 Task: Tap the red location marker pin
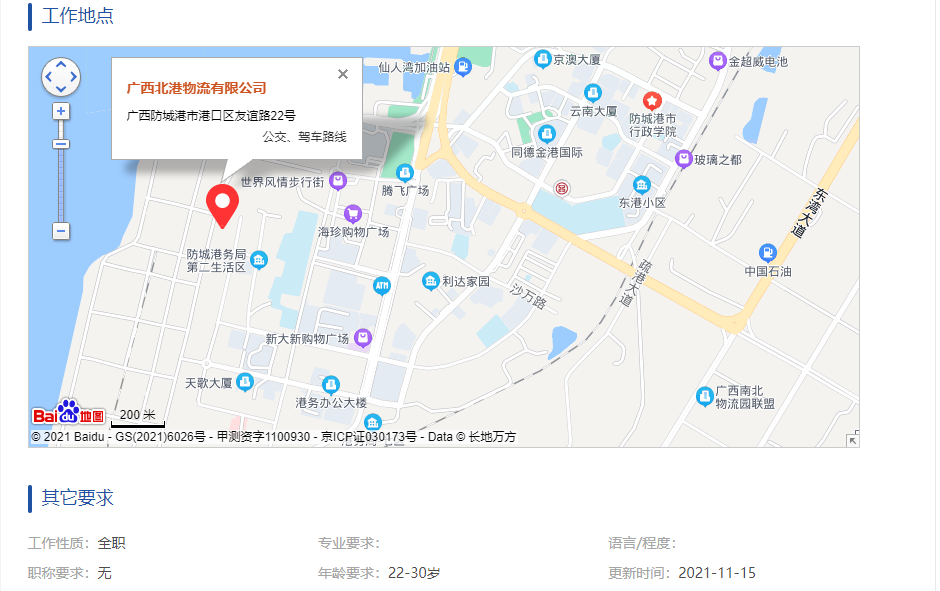coord(221,203)
